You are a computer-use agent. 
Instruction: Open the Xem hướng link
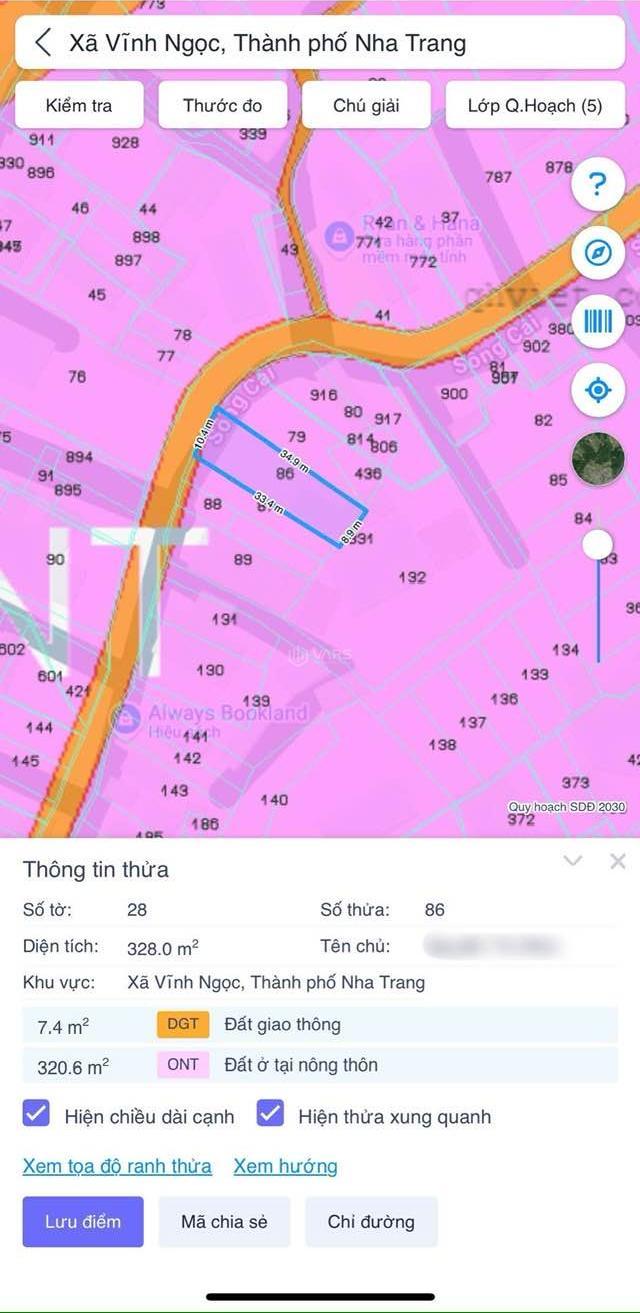coord(285,1166)
